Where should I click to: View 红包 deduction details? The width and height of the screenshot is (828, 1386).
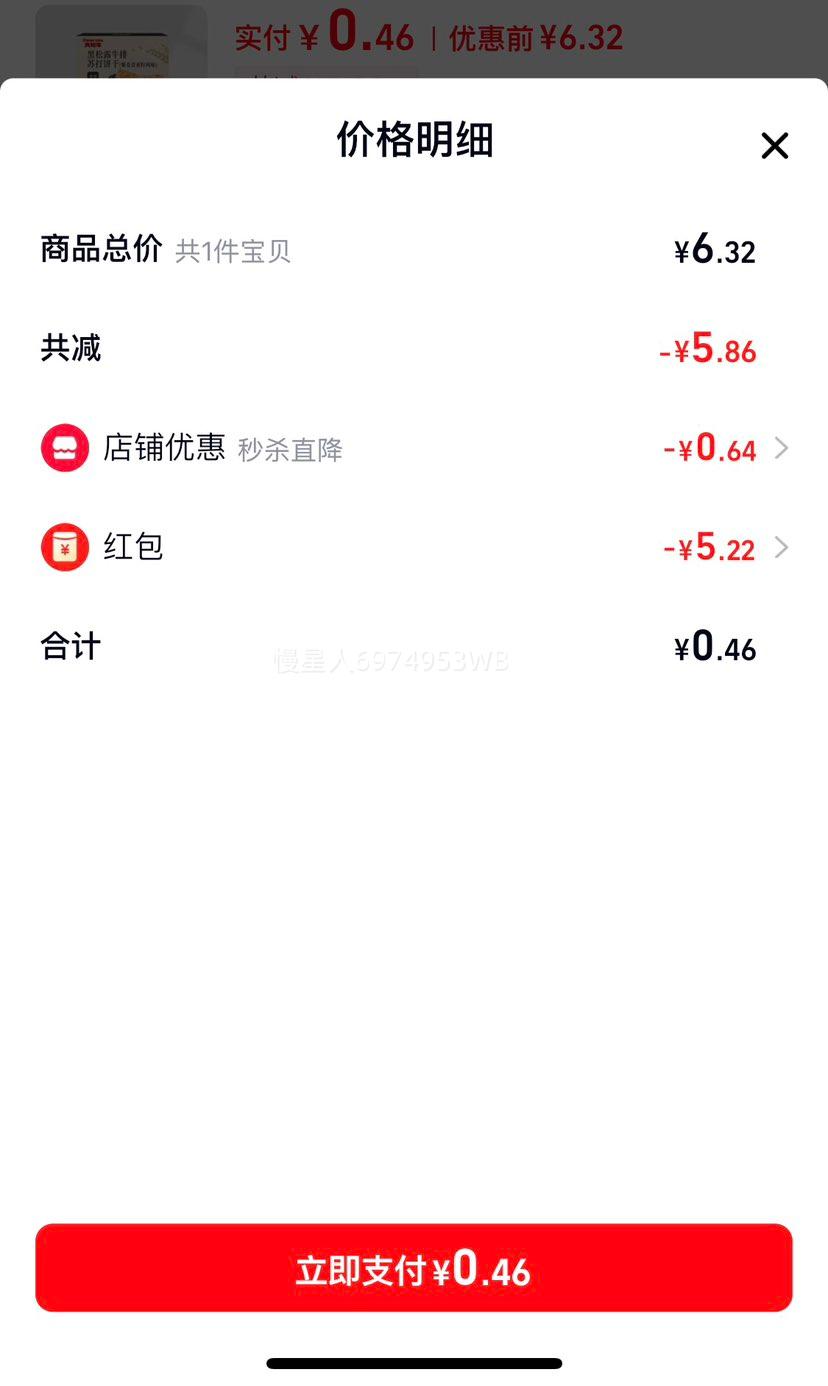coord(781,547)
